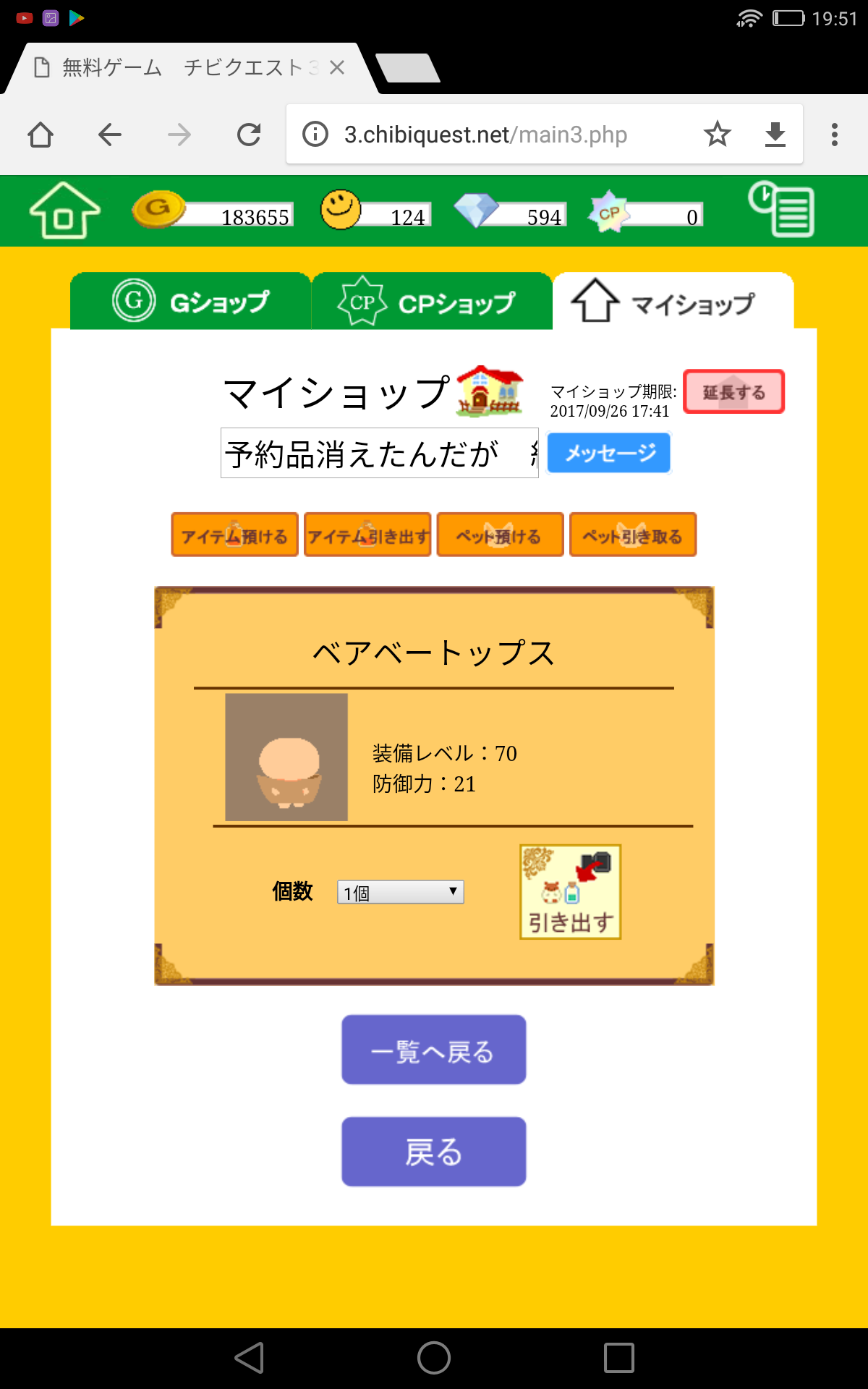Open the task list icon

click(782, 211)
